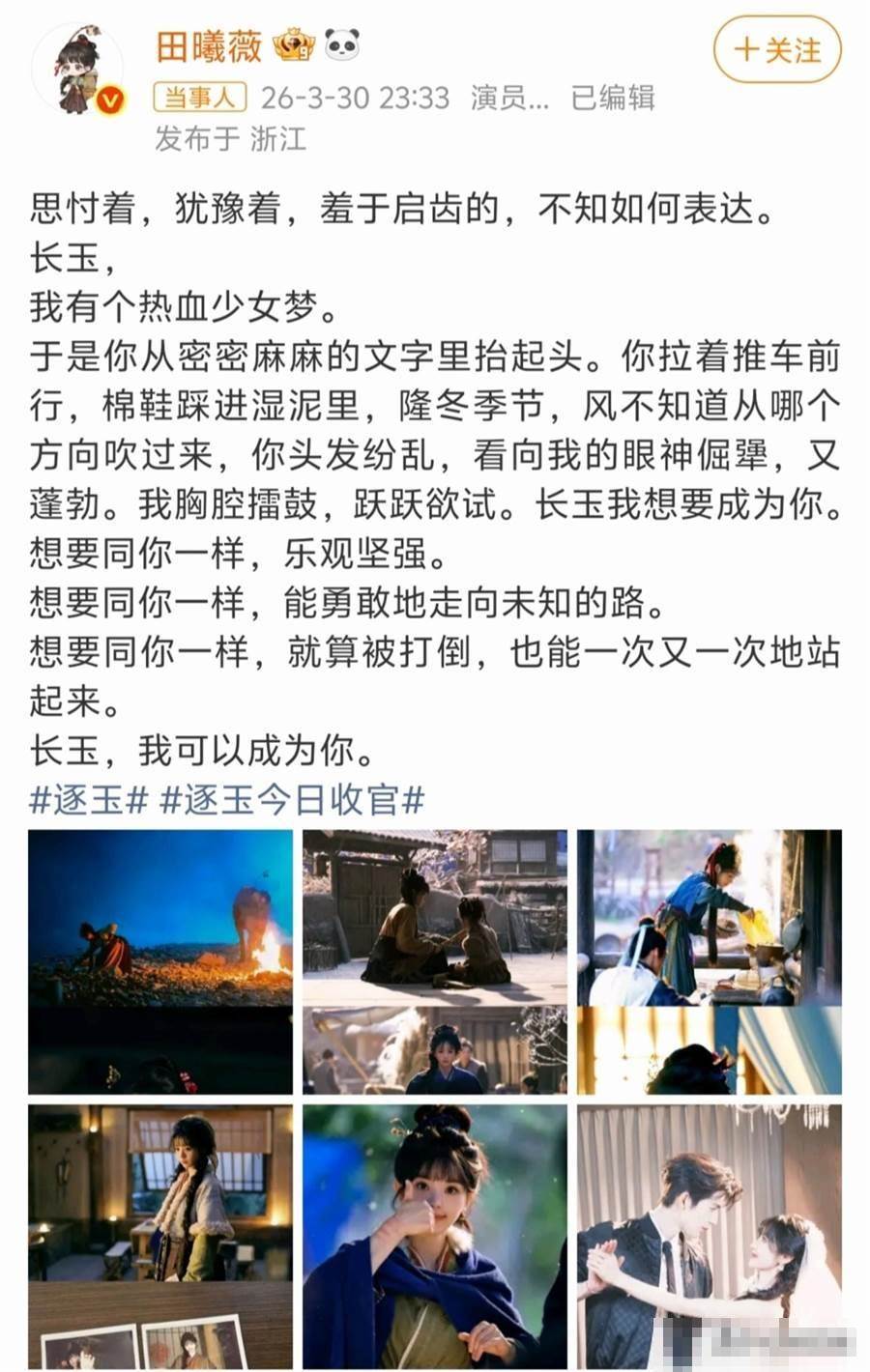Screen dimensions: 870x1372
Task: Follow 田曦薇 with the 关注 button
Action: 776,50
